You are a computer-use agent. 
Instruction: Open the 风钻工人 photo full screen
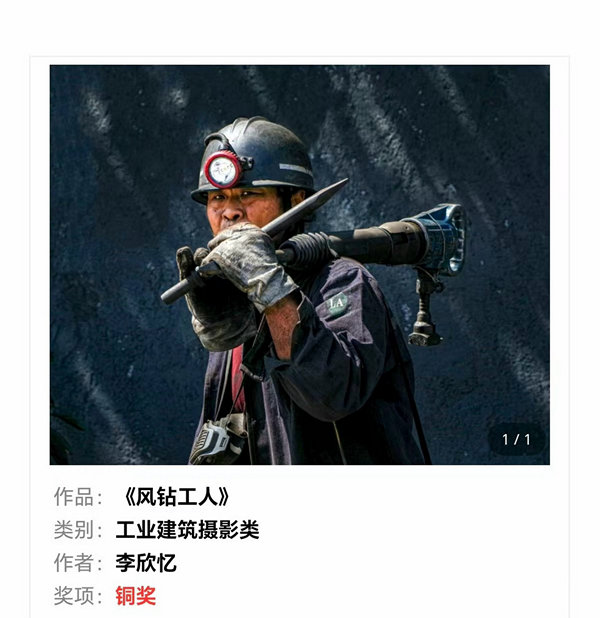299,265
